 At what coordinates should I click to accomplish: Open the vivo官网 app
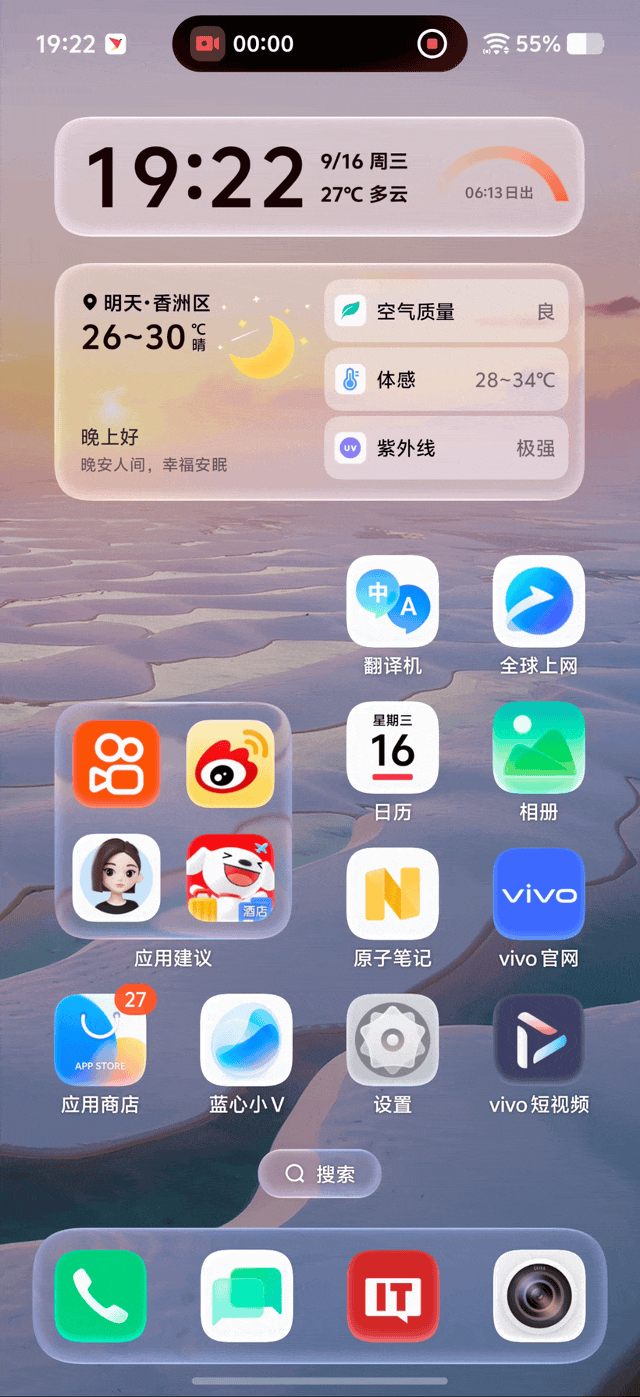[539, 894]
